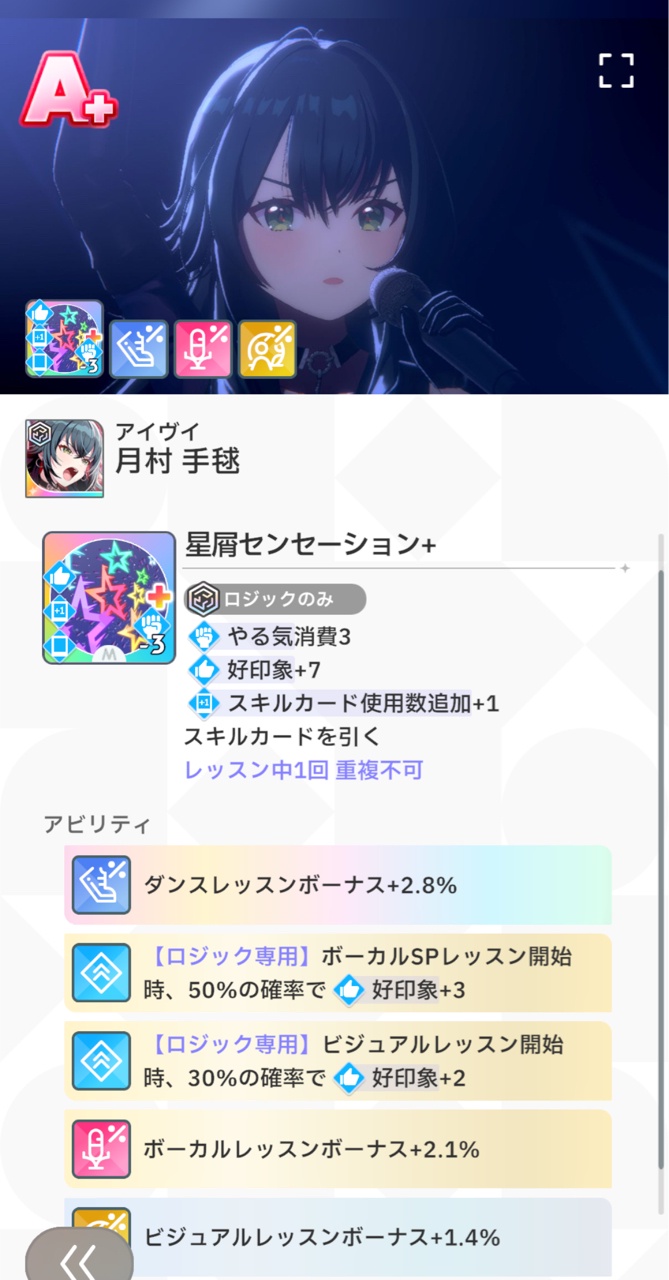Screen dimensions: 669x1280
Task: Open ダンスレッスンボーナス+2.8% ability row
Action: pyautogui.click(x=338, y=885)
